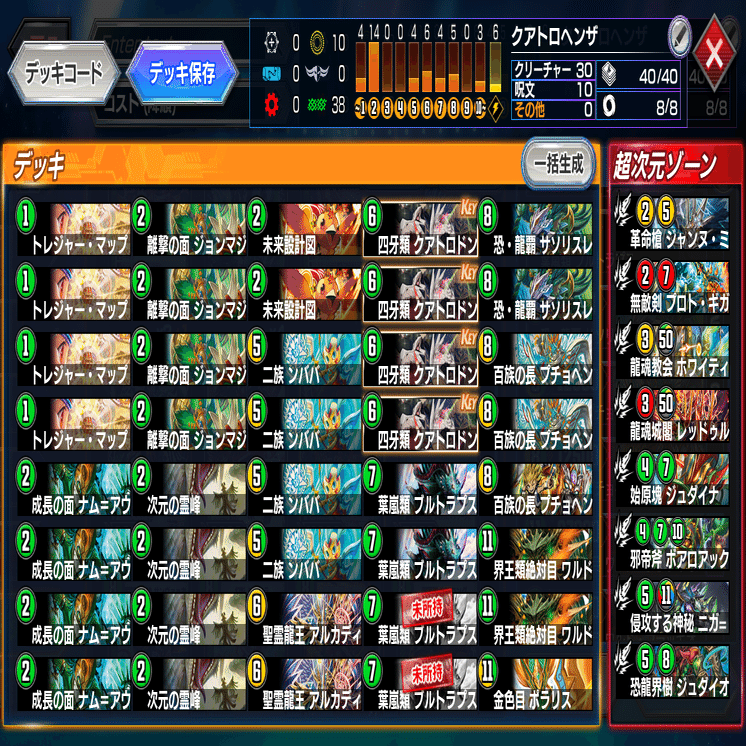The height and width of the screenshot is (746, 746).
Task: Tap 一括生成 to craft all cards
Action: pyautogui.click(x=558, y=164)
